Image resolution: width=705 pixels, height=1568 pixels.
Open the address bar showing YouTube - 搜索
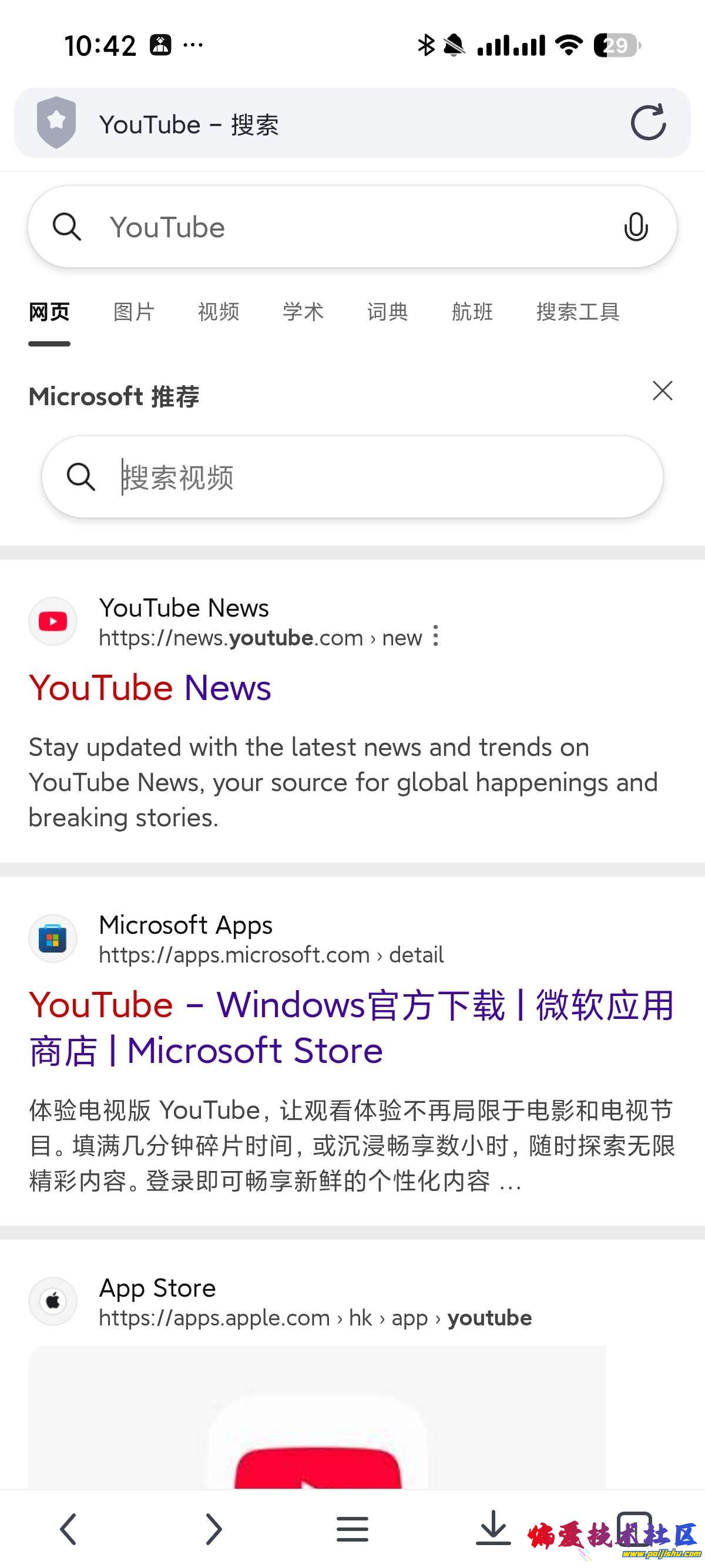[341, 124]
